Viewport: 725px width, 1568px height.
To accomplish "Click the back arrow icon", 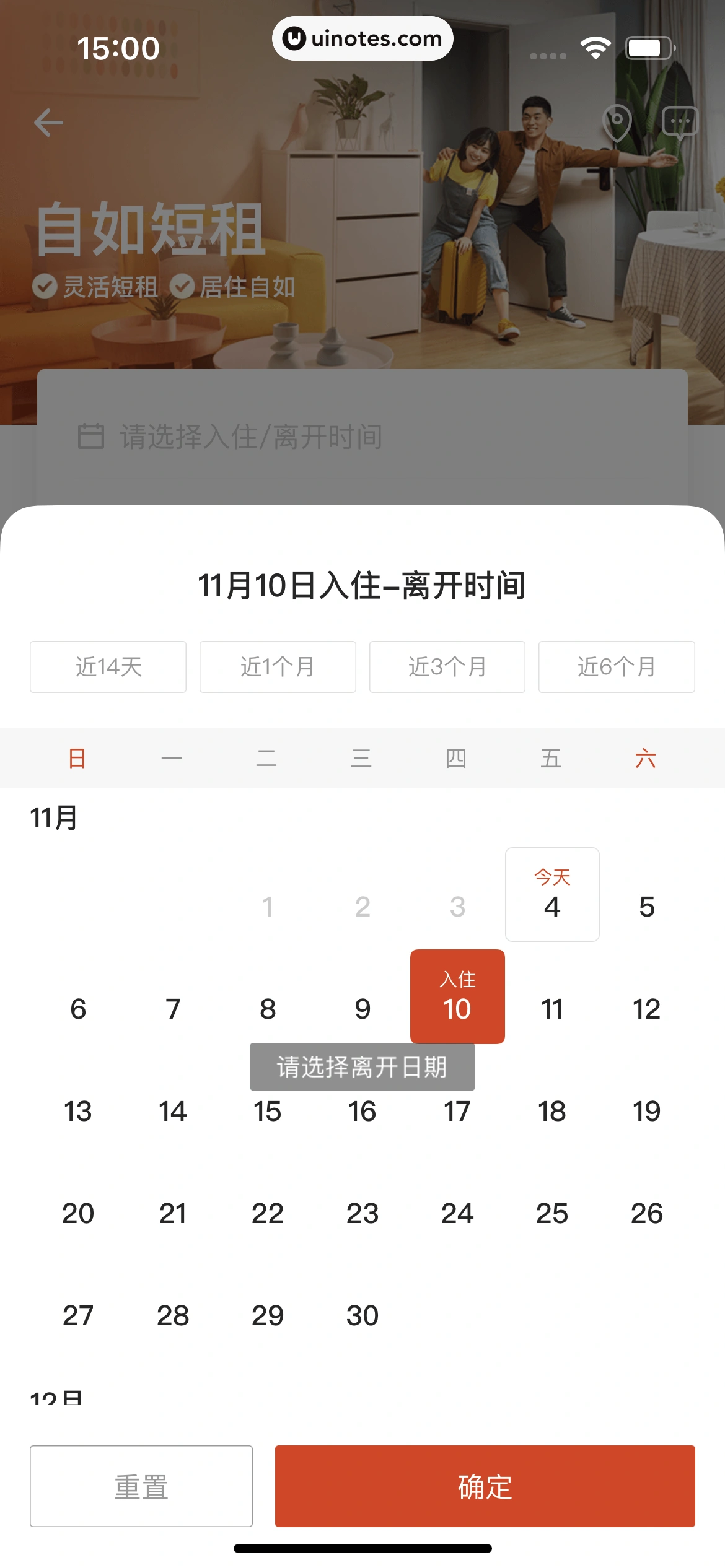I will (48, 121).
